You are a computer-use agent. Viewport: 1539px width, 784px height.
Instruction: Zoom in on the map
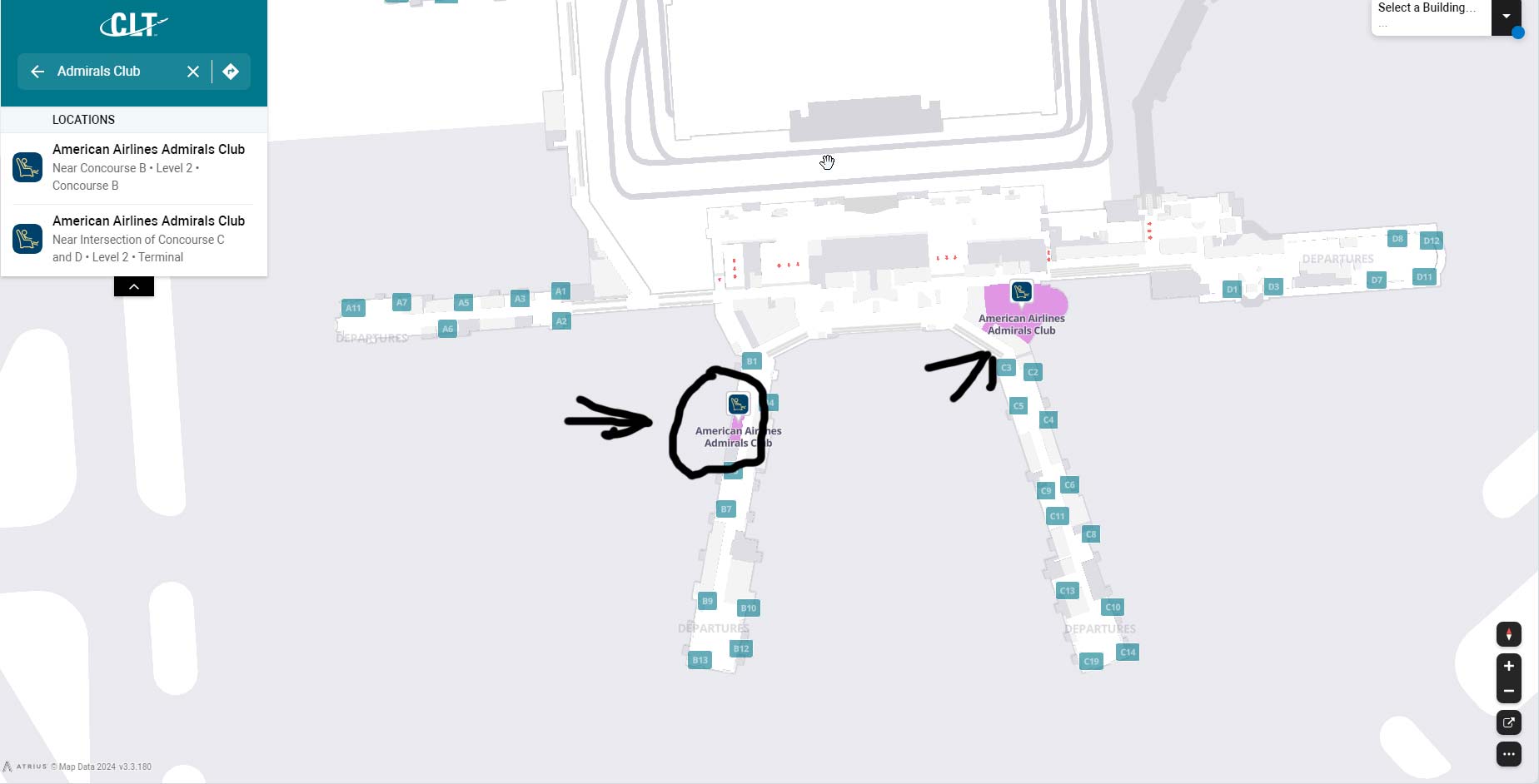(1508, 666)
